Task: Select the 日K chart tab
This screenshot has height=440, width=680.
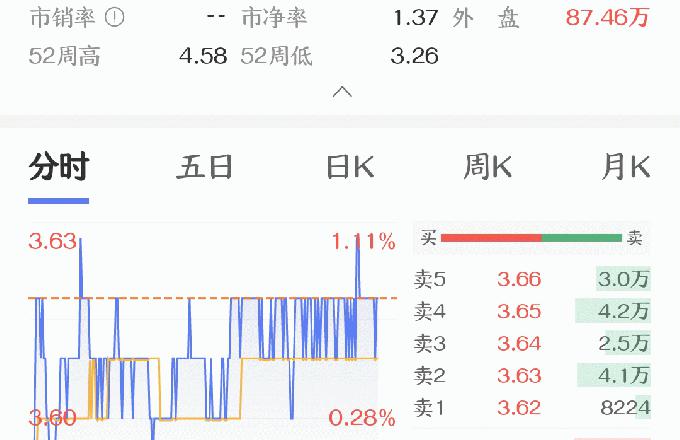Action: pos(350,167)
